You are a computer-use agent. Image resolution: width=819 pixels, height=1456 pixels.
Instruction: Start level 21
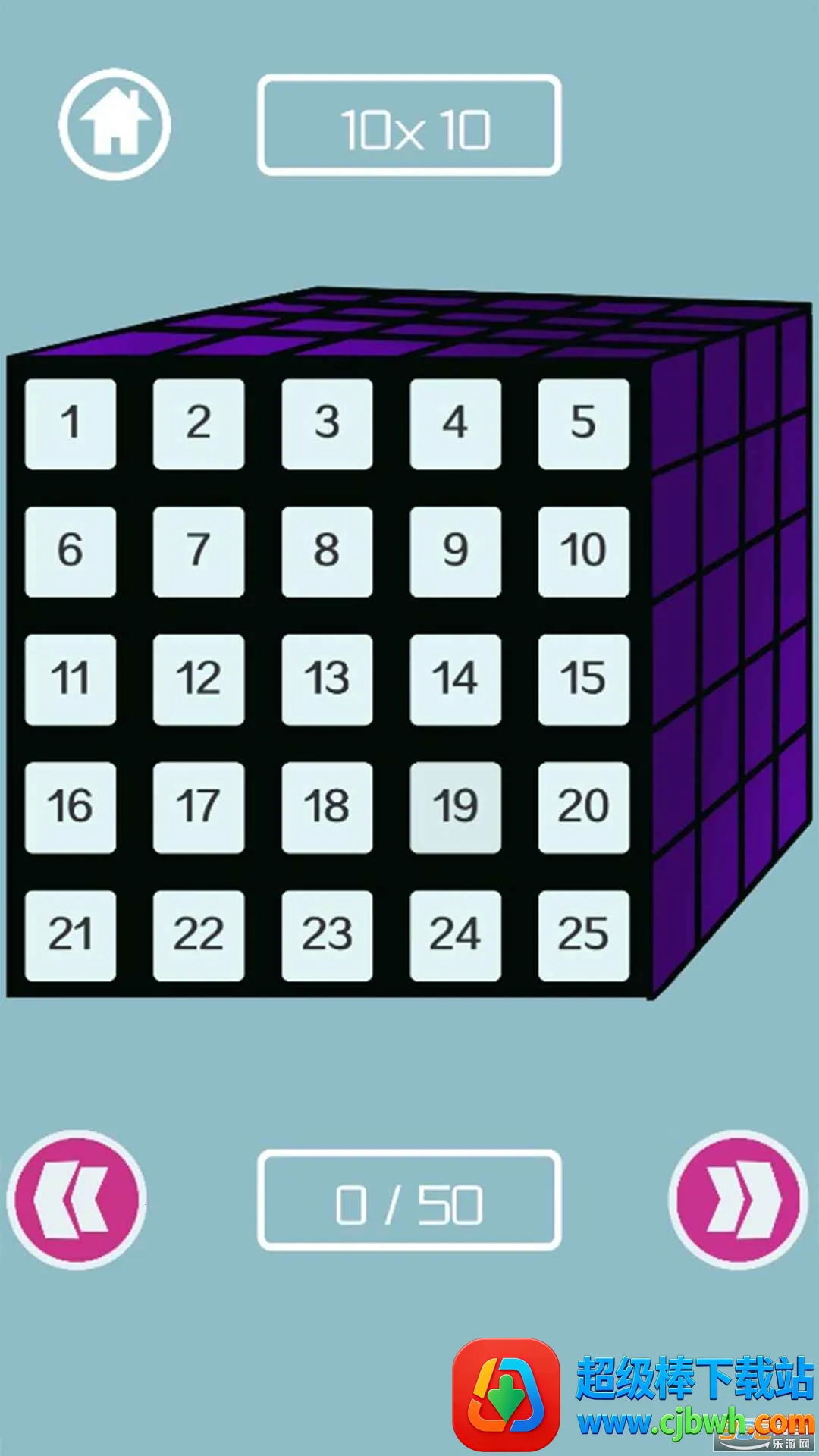[71, 935]
